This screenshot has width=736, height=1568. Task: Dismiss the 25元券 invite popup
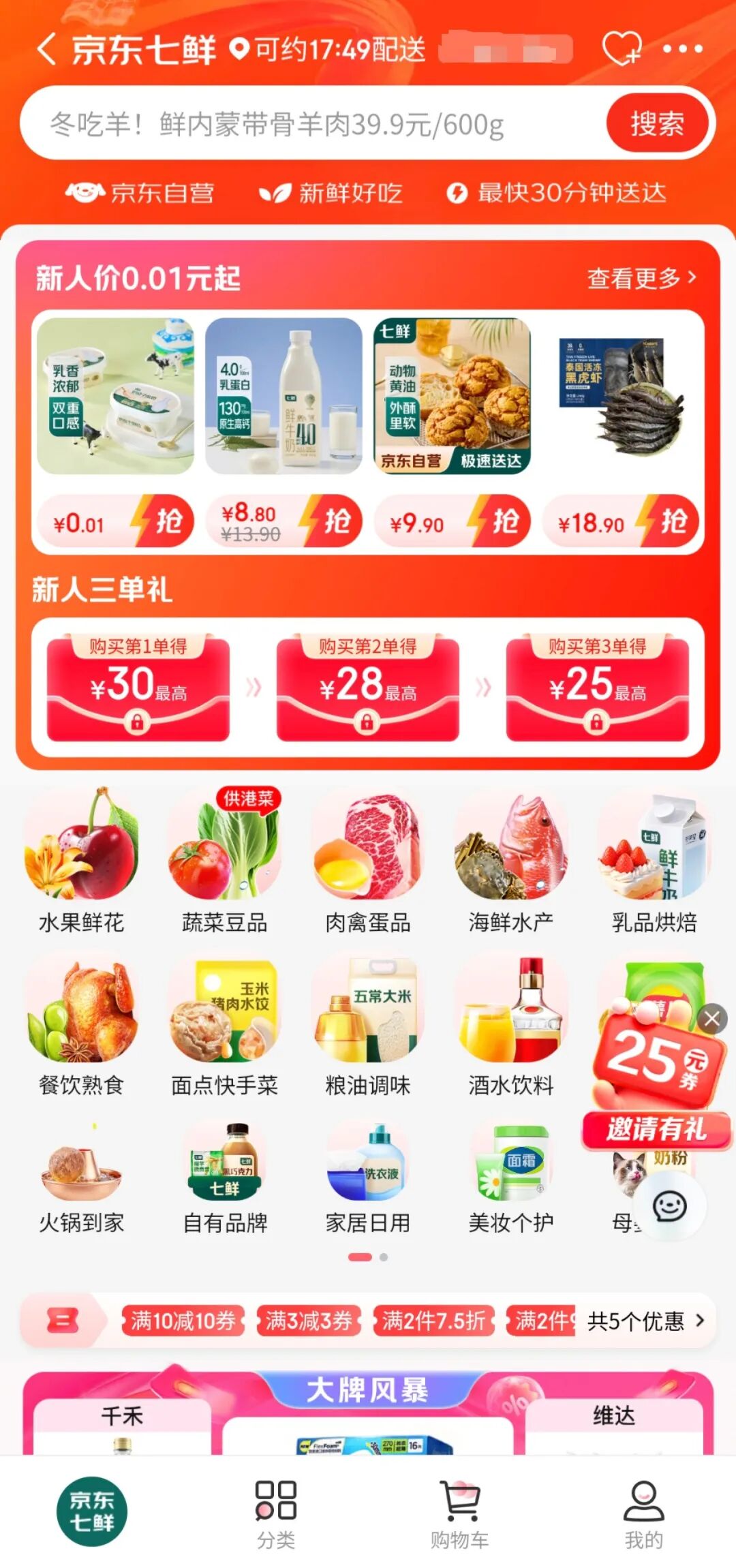click(x=712, y=1019)
